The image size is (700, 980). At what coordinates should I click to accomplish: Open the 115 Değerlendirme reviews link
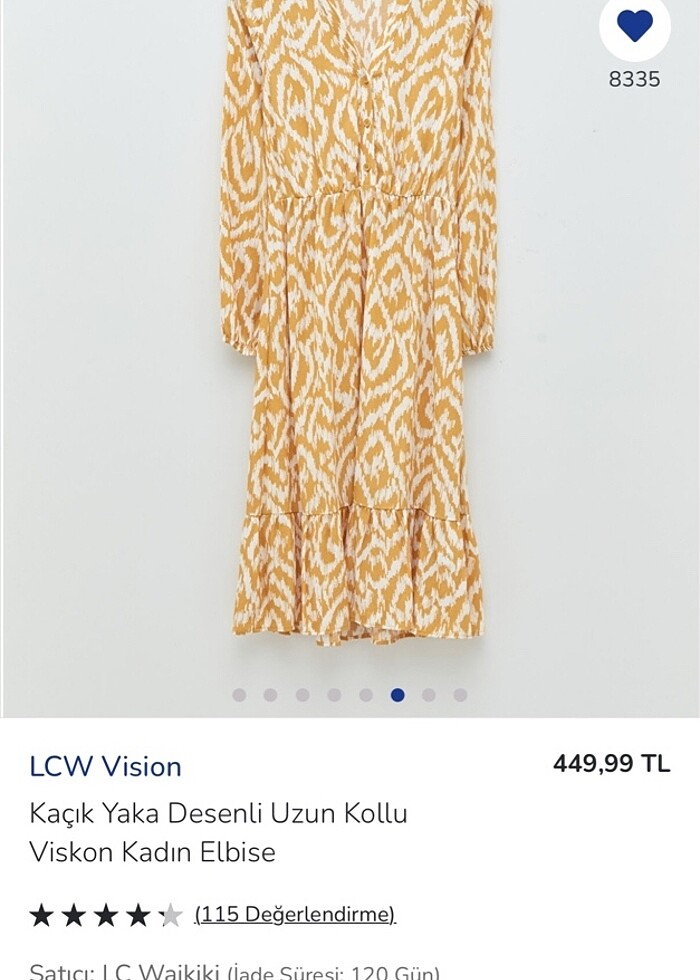[295, 914]
